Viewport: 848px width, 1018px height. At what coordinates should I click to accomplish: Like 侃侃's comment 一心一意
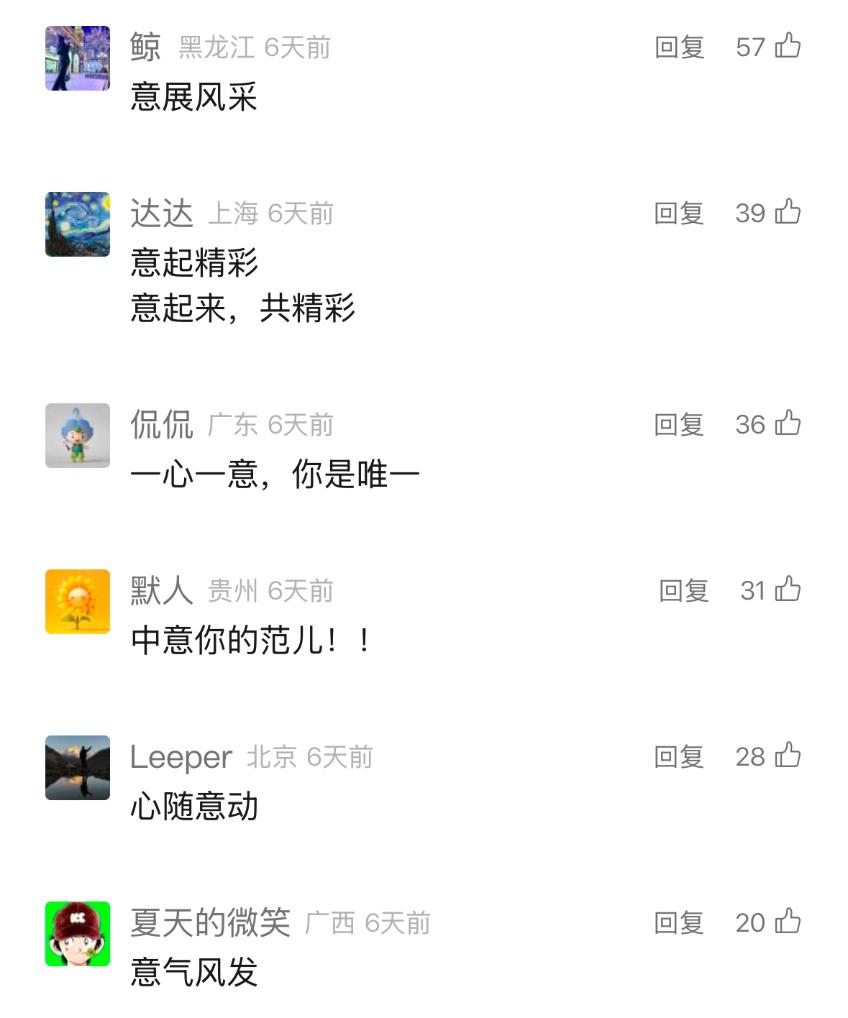(x=788, y=424)
